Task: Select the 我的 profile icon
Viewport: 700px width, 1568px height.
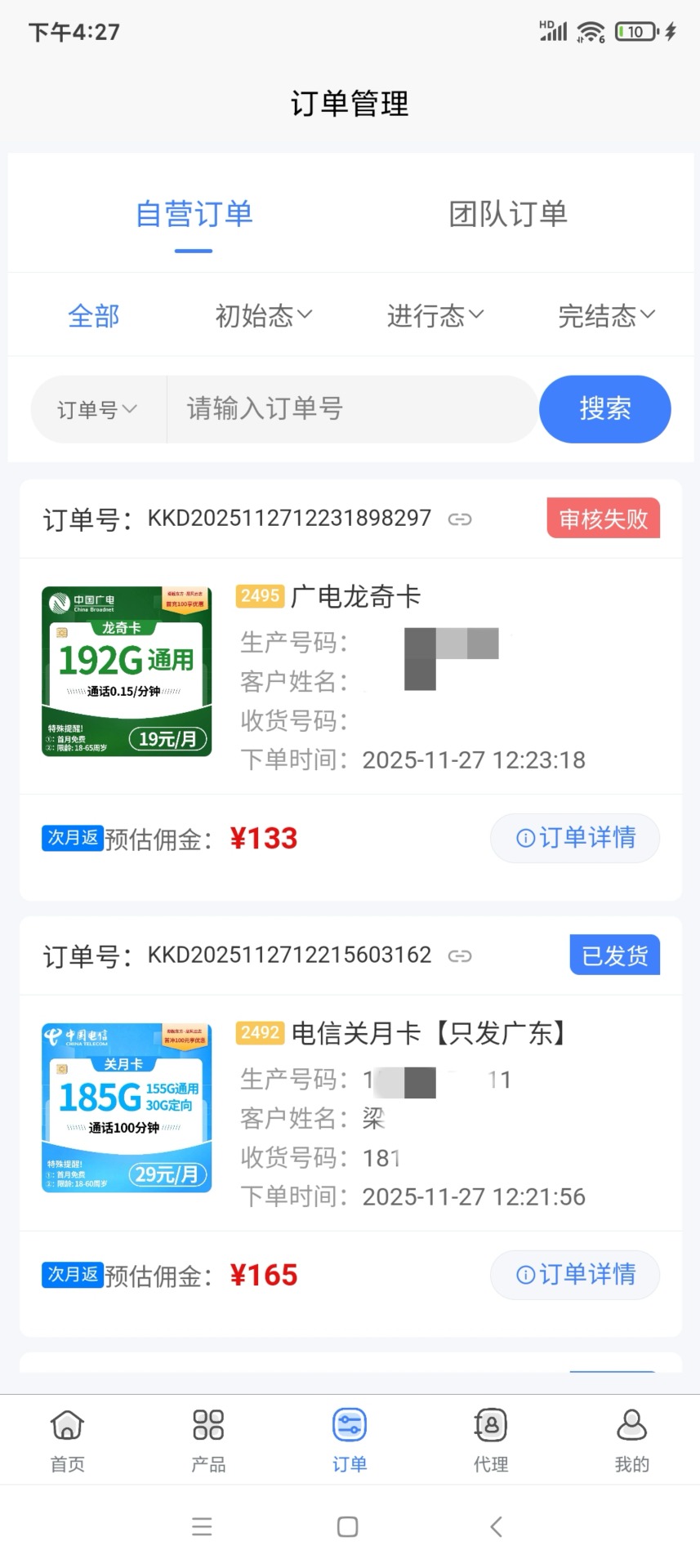Action: (630, 1440)
